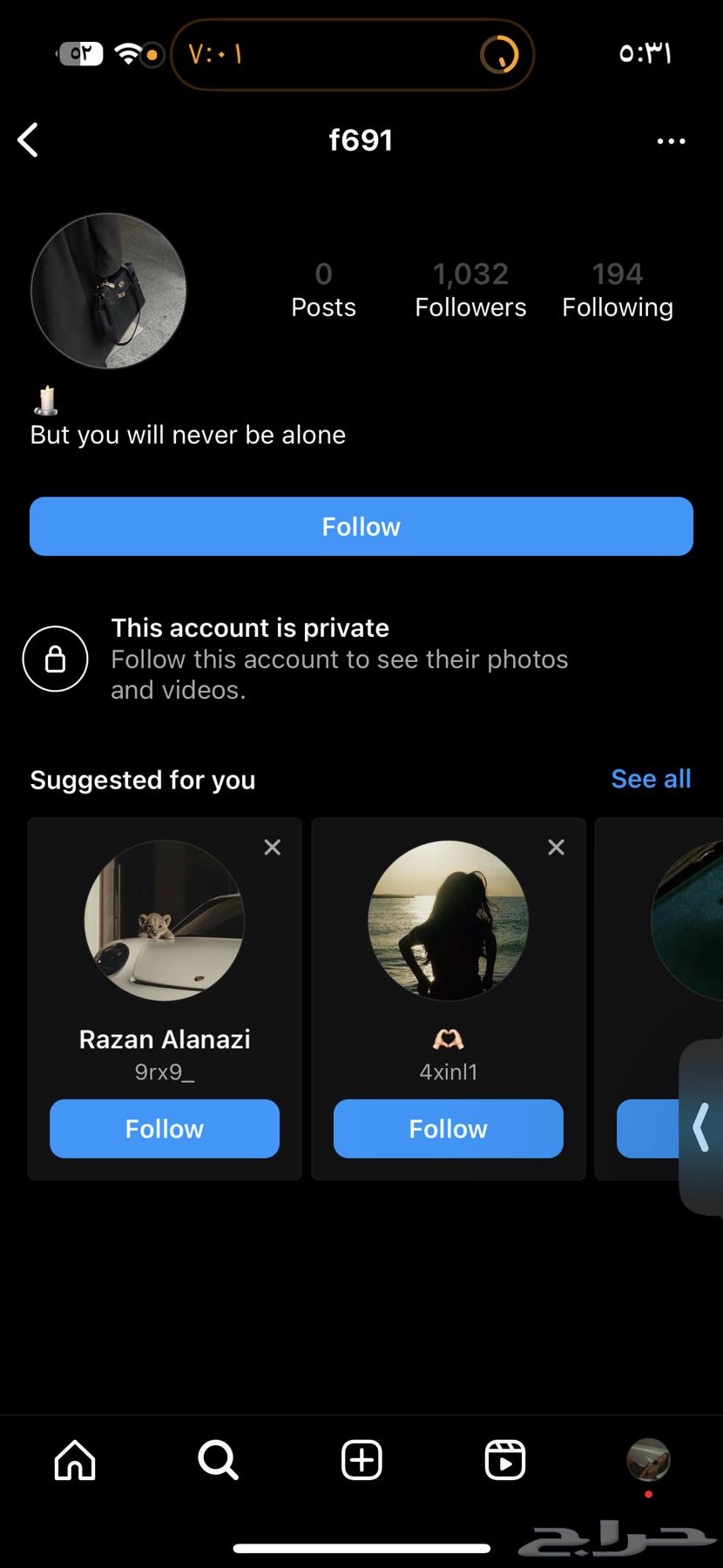
Task: Dismiss the 4xinl1 suggestion
Action: click(556, 847)
